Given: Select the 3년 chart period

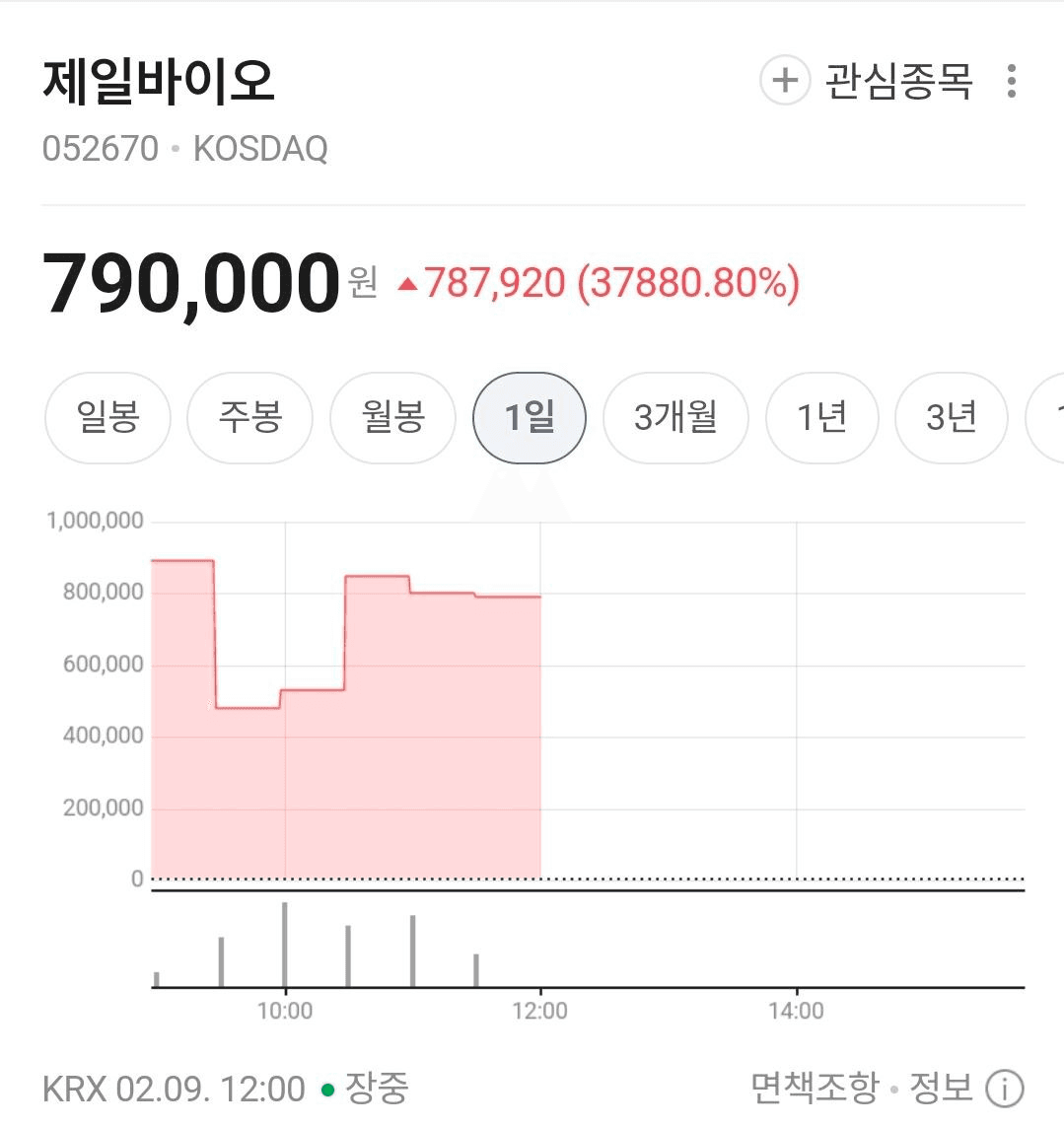Looking at the screenshot, I should tap(951, 418).
